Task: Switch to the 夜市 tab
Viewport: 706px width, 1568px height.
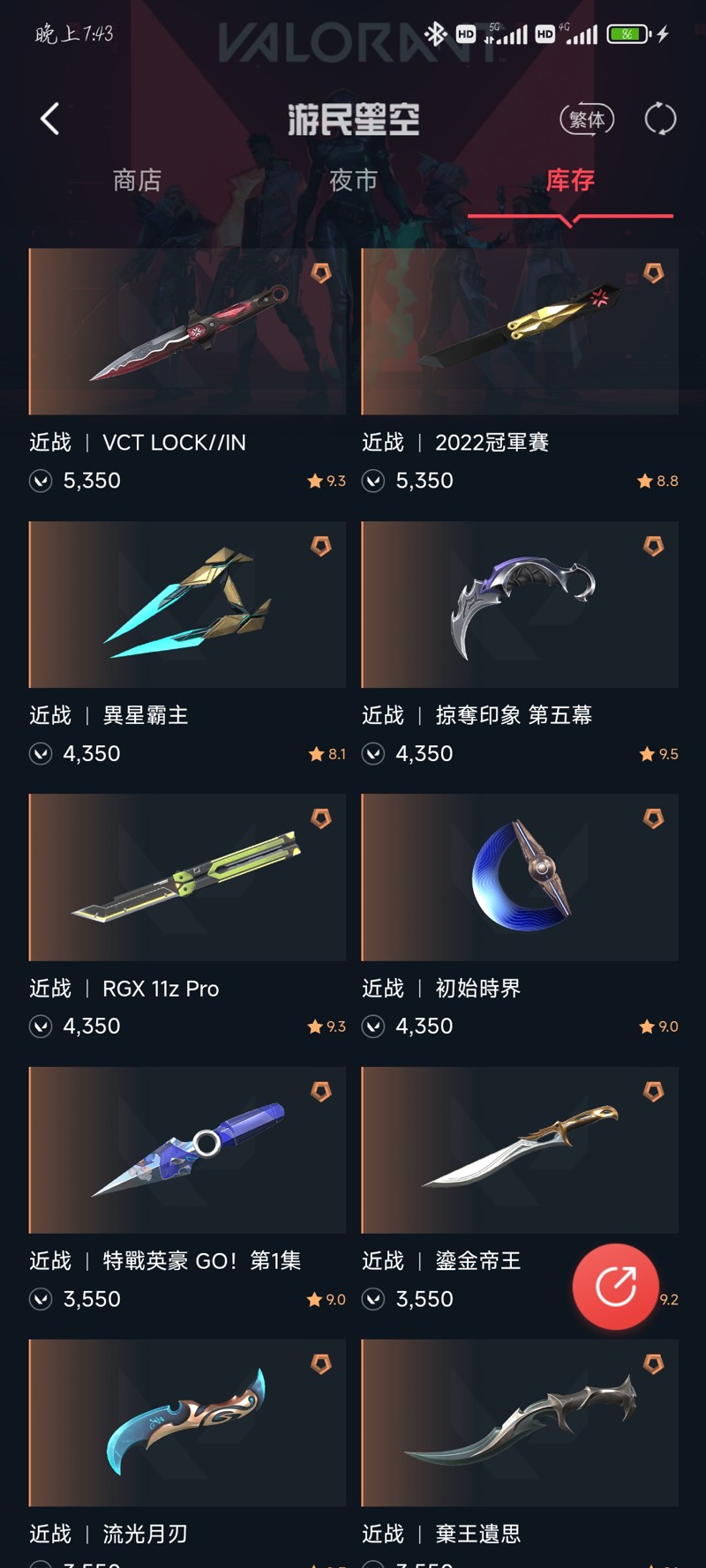Action: pos(353,180)
